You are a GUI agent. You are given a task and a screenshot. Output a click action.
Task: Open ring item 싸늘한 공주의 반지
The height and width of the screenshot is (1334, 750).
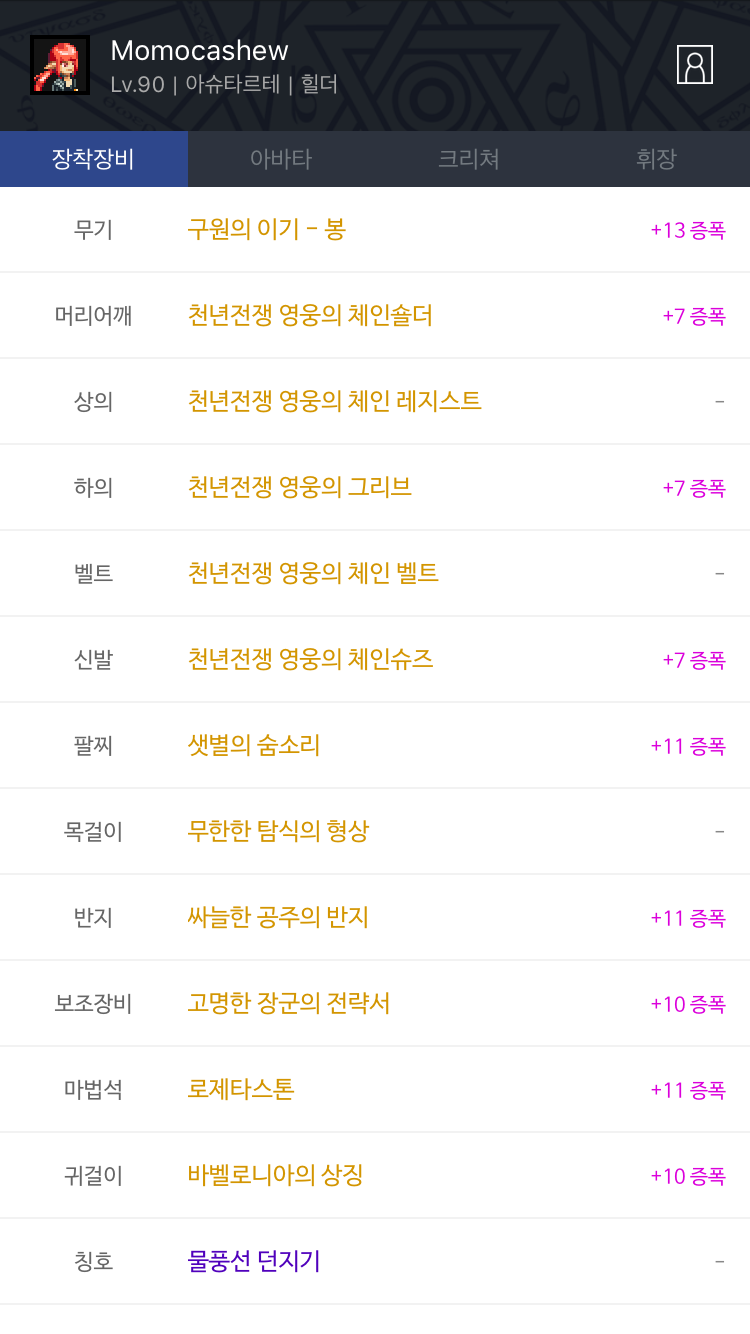278,917
